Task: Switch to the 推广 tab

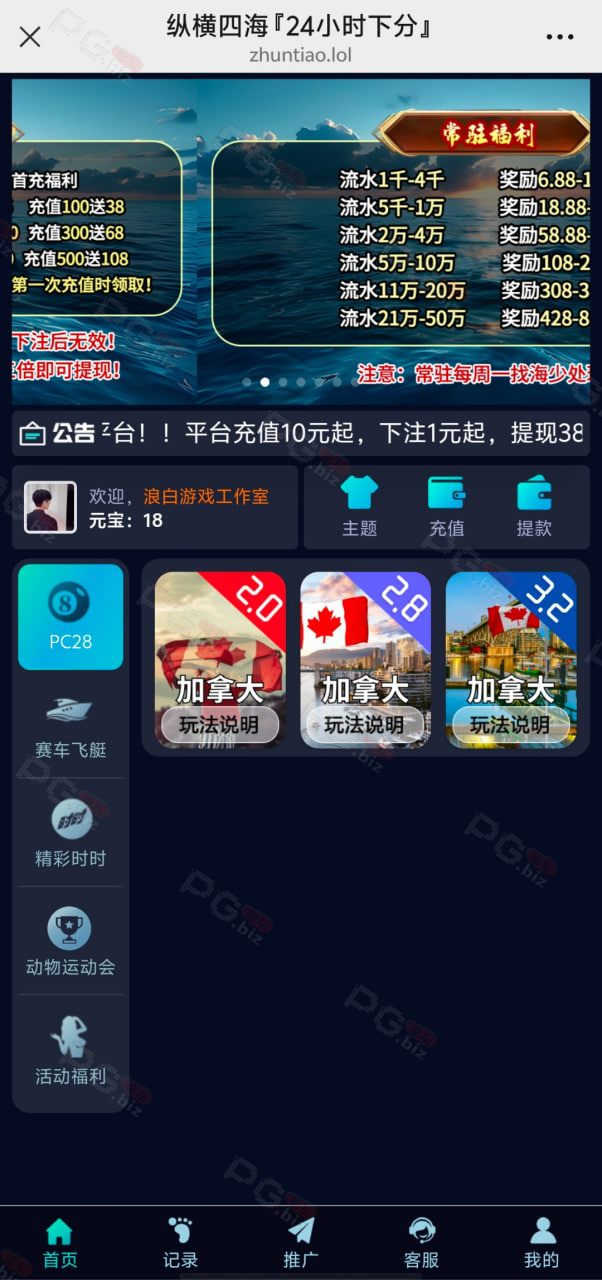Action: click(300, 1243)
